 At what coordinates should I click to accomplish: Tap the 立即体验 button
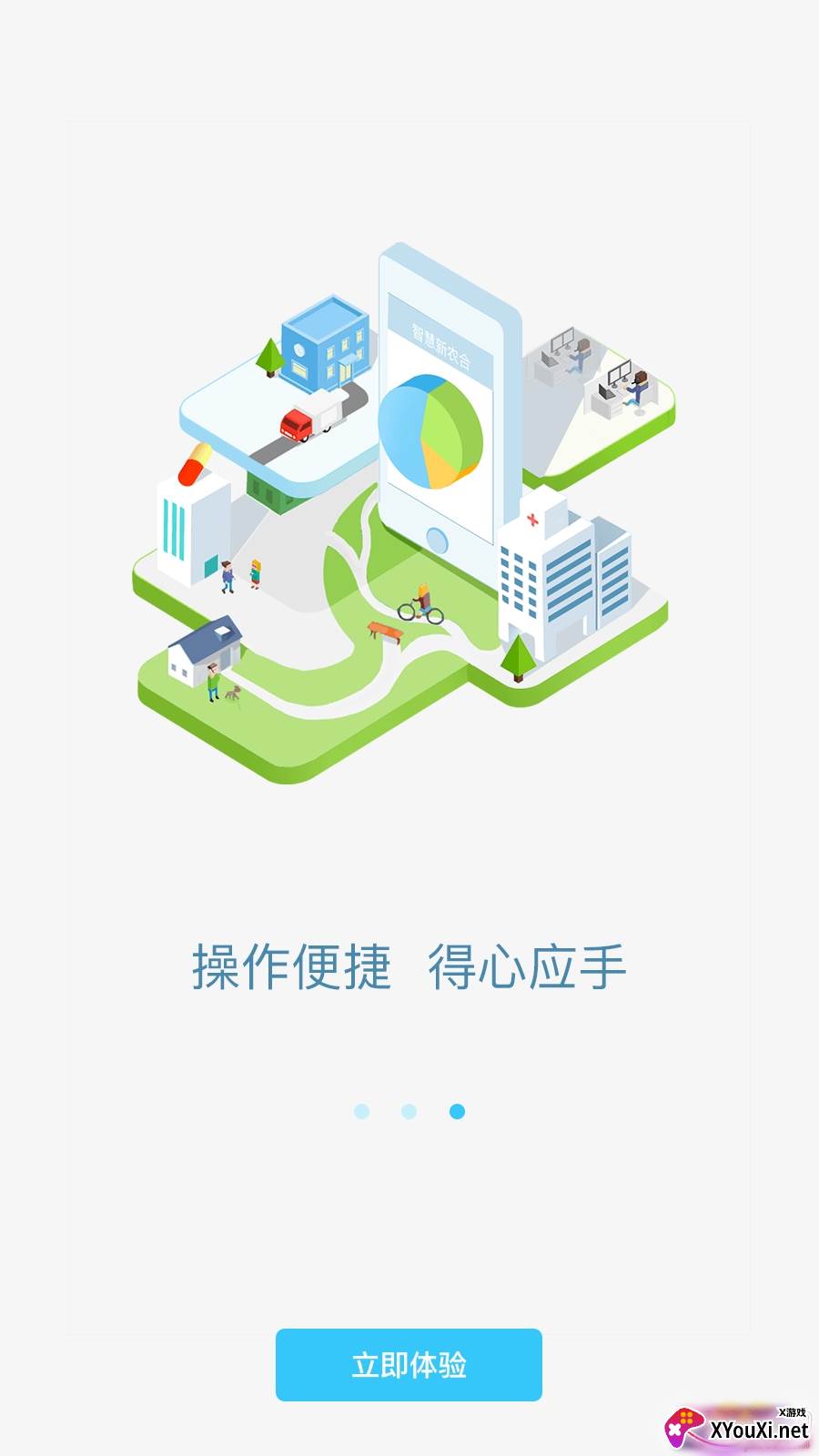pos(409,1364)
